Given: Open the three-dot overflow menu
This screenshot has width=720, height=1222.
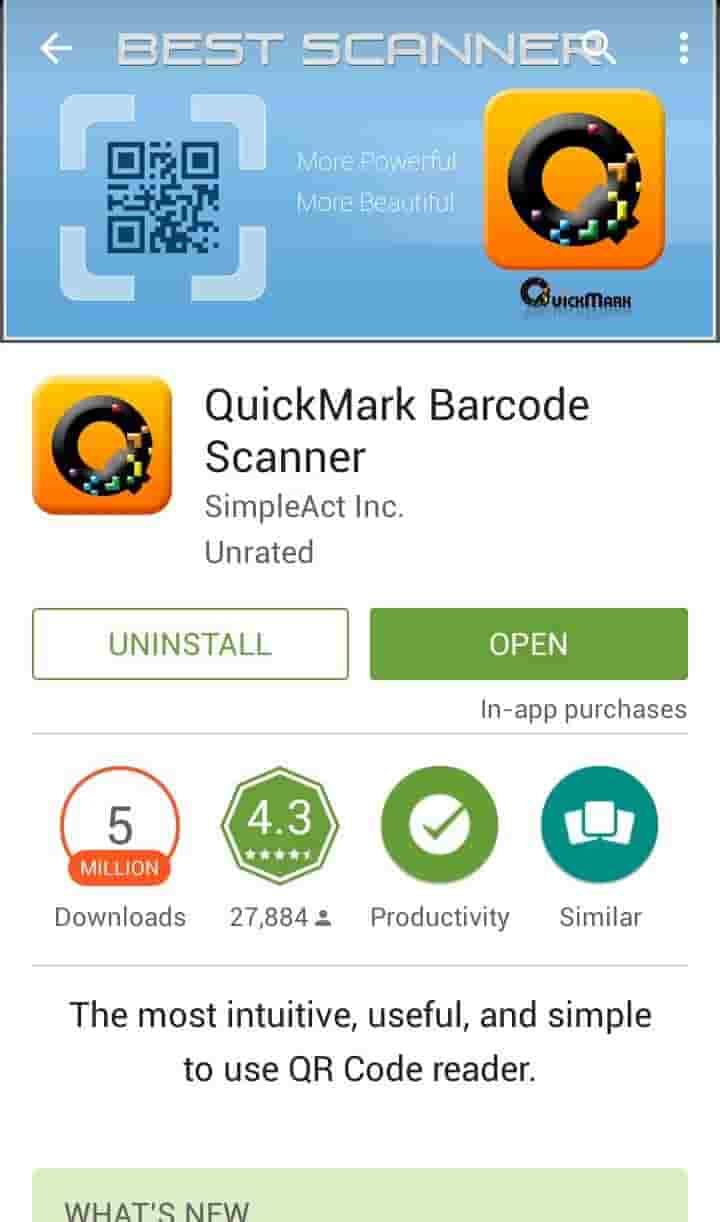Looking at the screenshot, I should click(x=684, y=48).
